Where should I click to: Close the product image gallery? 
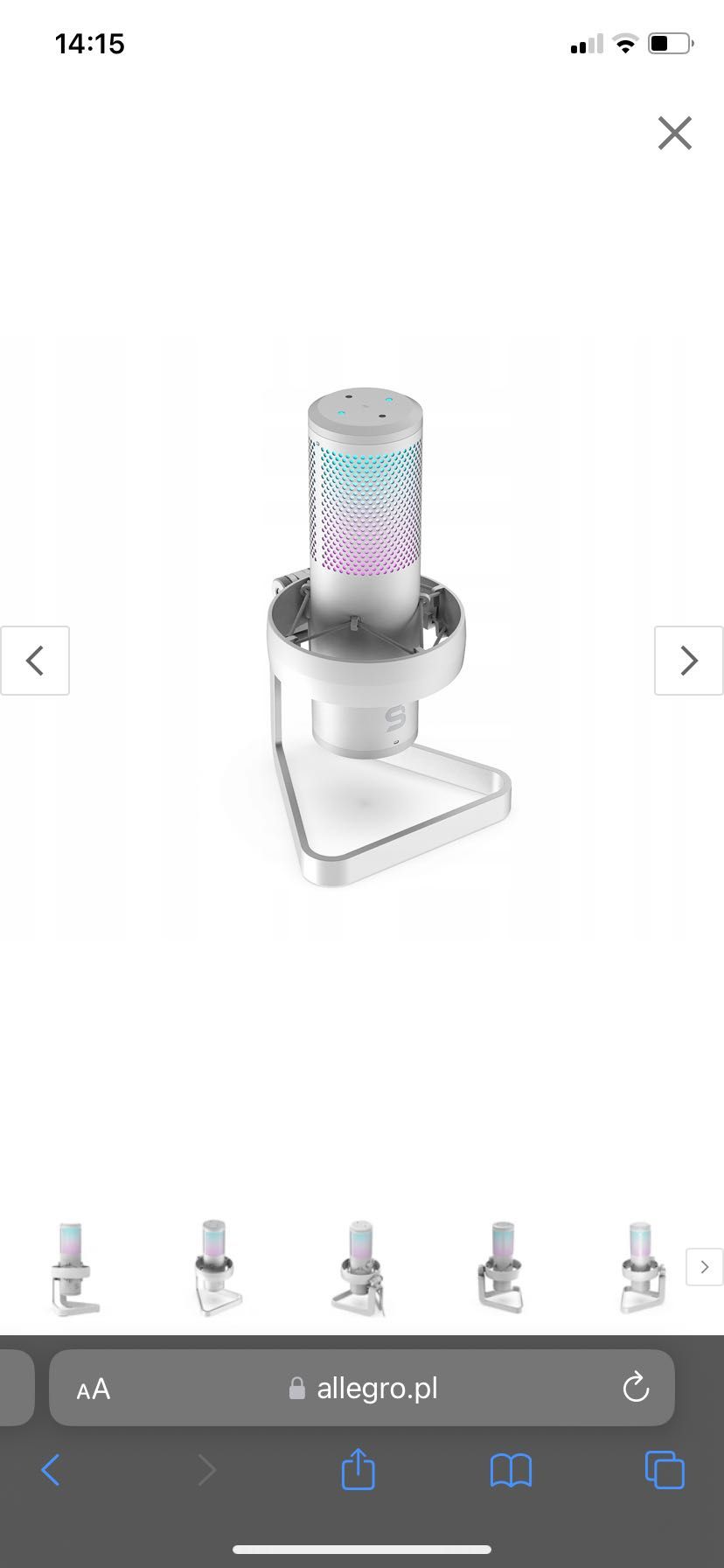674,133
